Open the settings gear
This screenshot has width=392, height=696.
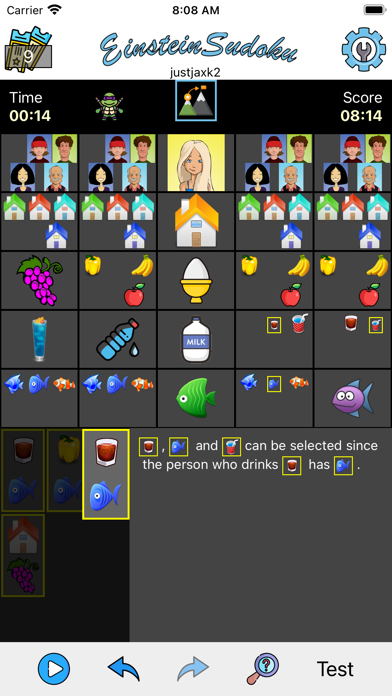(364, 49)
